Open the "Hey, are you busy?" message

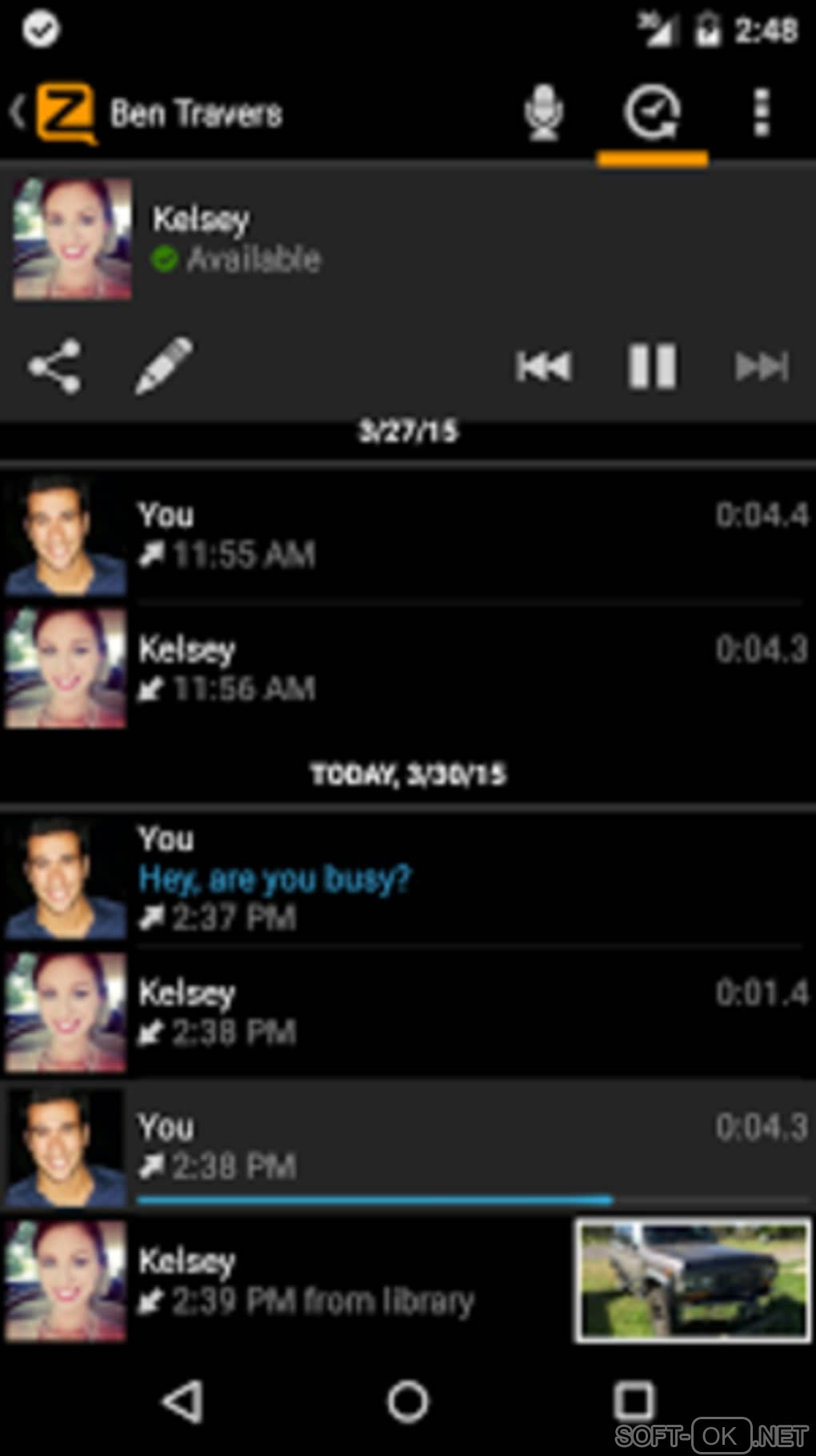click(x=274, y=879)
